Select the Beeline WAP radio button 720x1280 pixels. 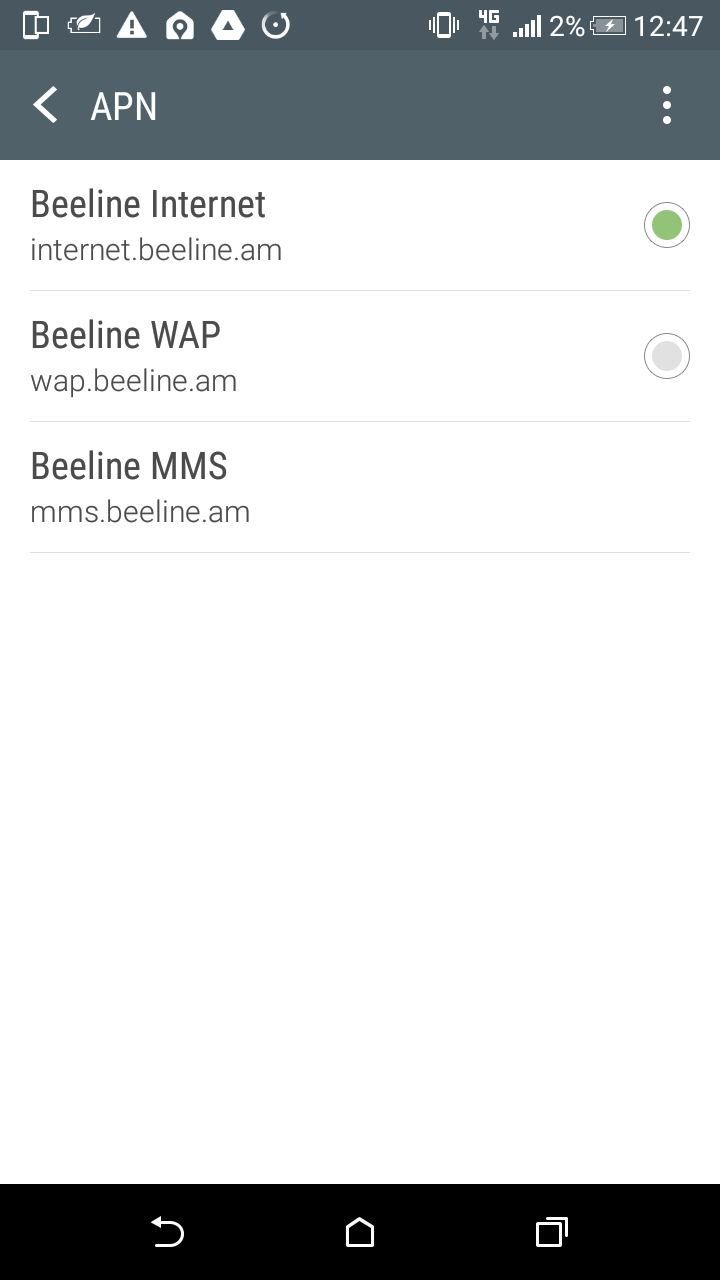(666, 357)
